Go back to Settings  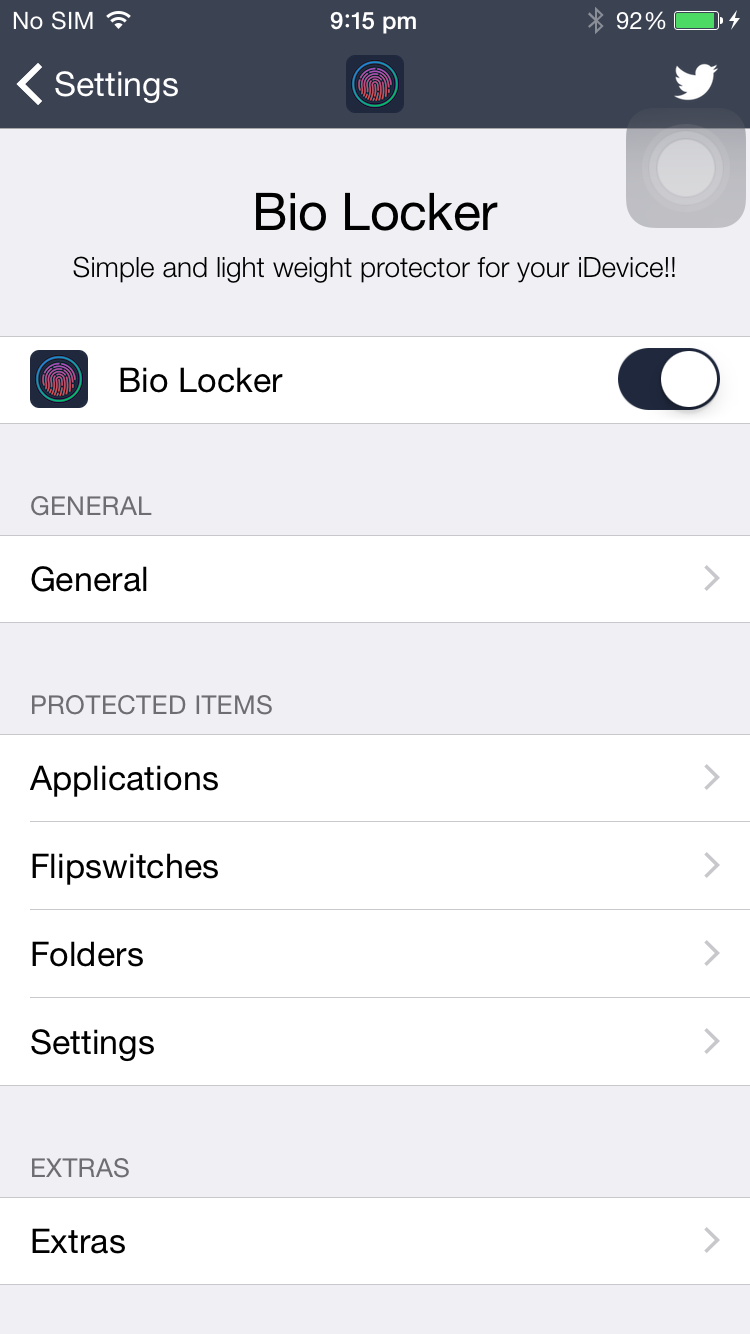tap(97, 84)
